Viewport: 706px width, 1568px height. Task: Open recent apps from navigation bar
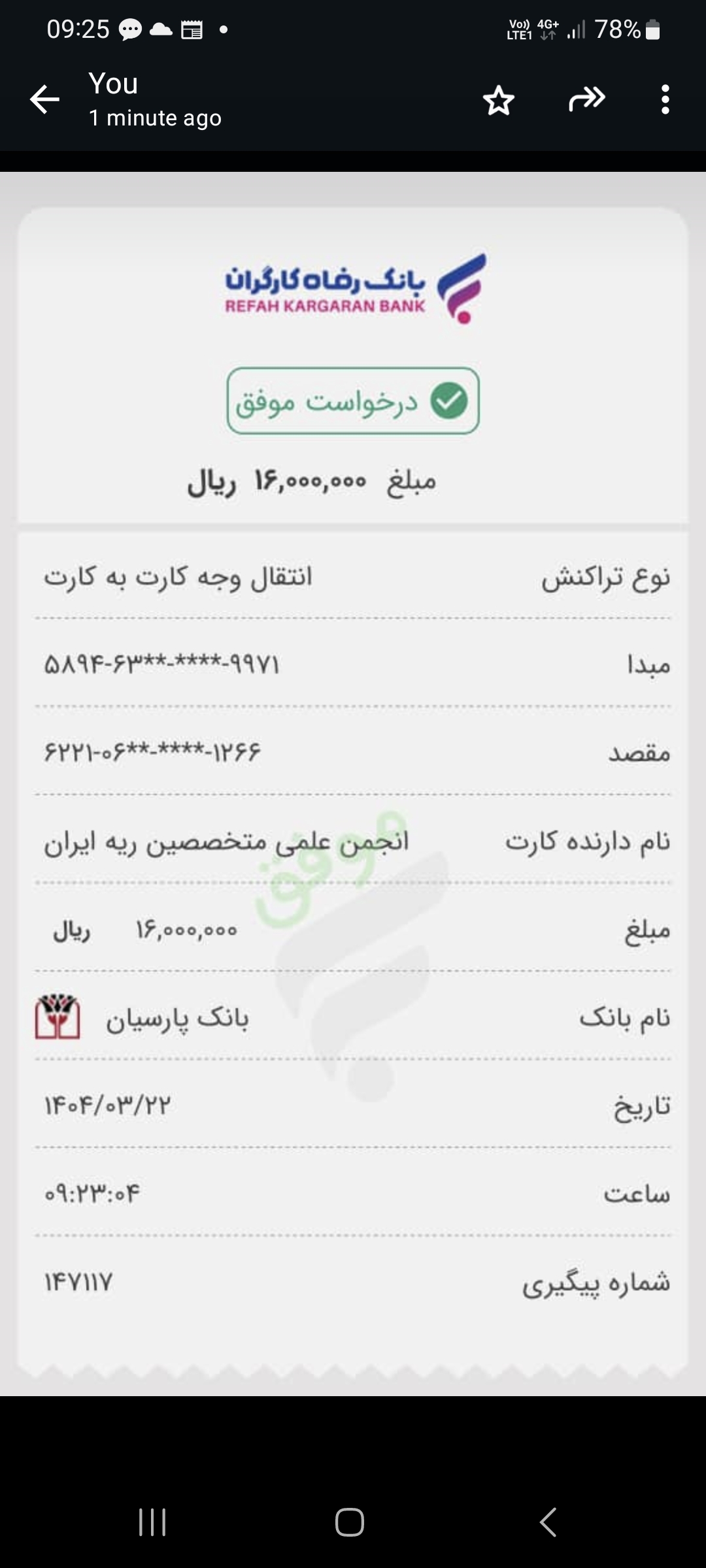point(152,1522)
